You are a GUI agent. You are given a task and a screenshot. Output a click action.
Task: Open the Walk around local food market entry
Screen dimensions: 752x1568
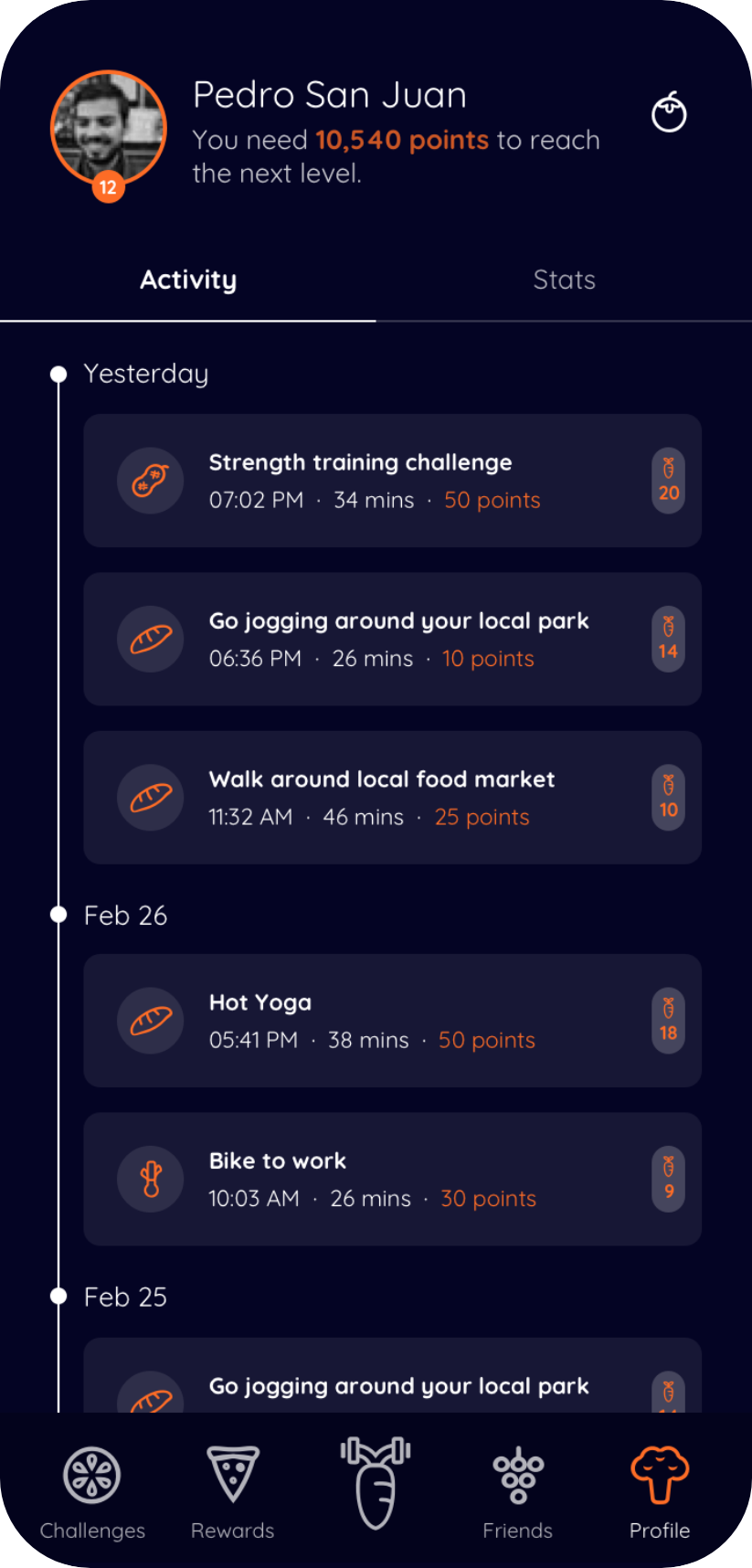[x=392, y=797]
